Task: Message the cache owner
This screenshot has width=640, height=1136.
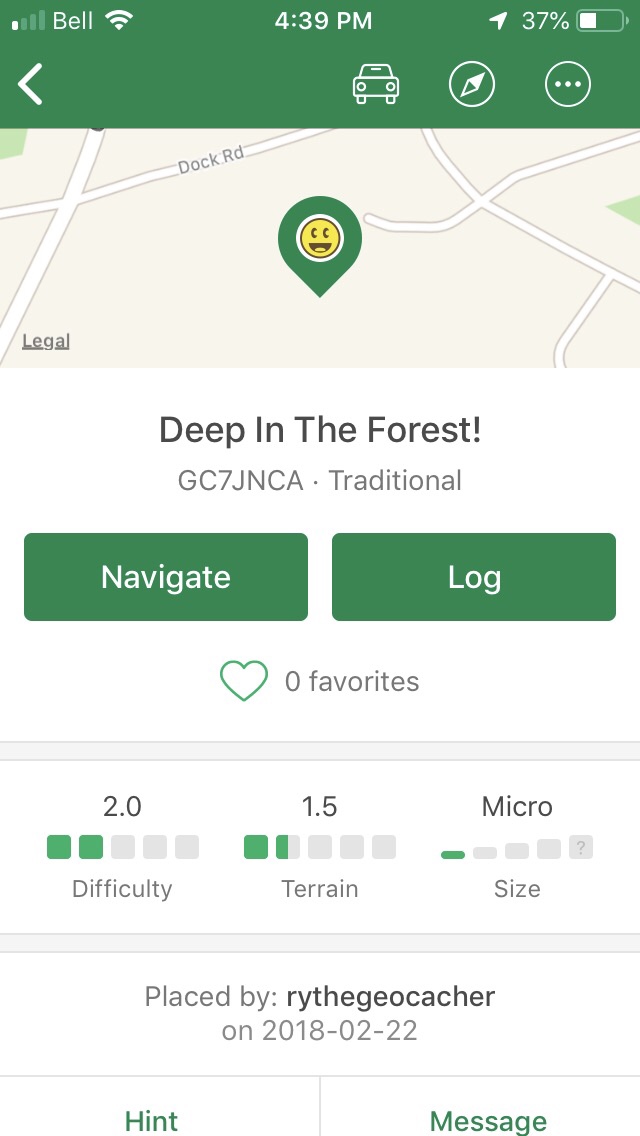Action: pos(488,1120)
